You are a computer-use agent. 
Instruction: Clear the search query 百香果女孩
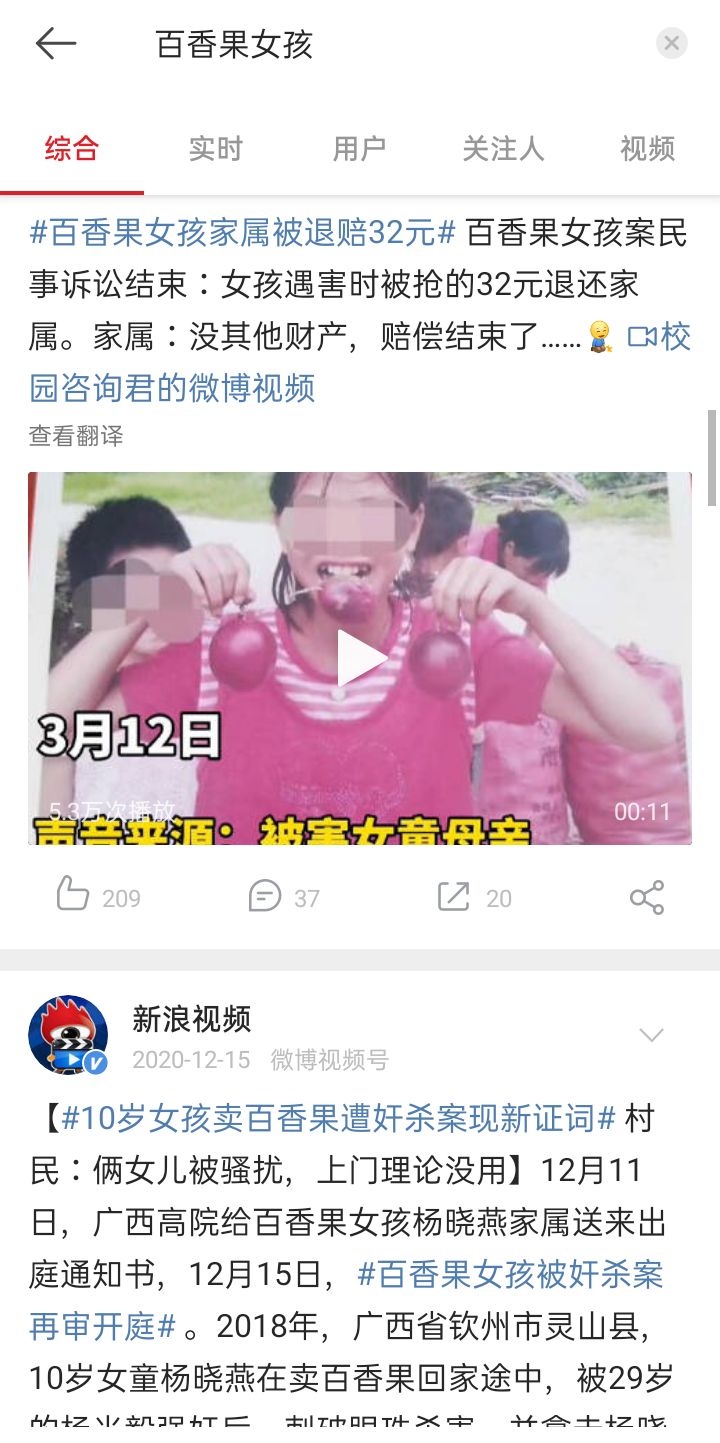672,44
